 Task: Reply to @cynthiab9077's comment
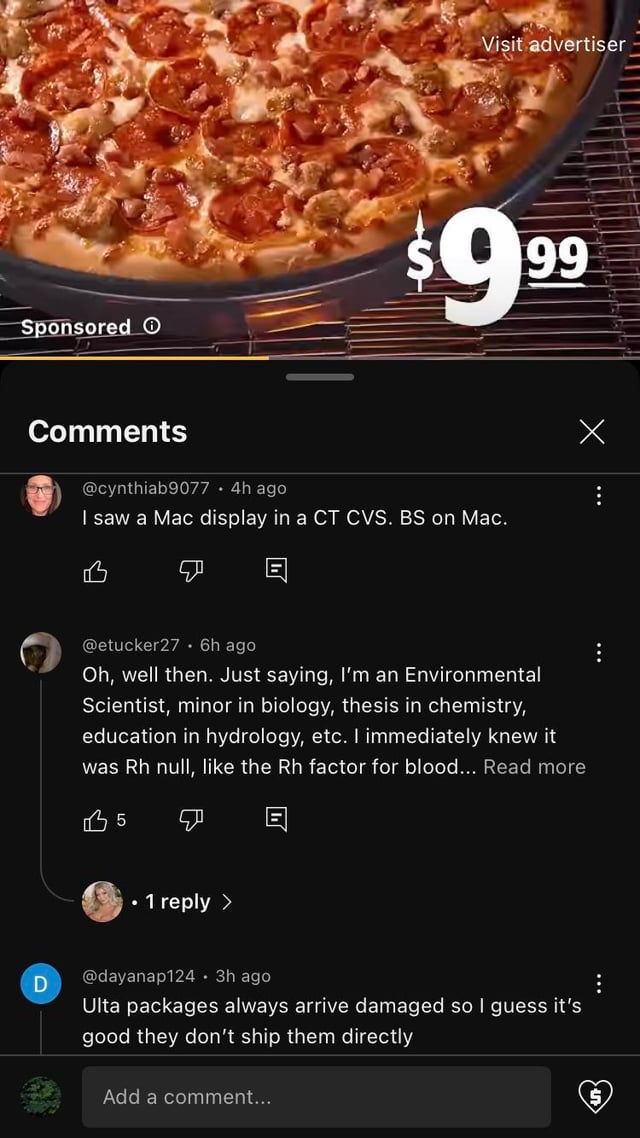click(x=277, y=571)
